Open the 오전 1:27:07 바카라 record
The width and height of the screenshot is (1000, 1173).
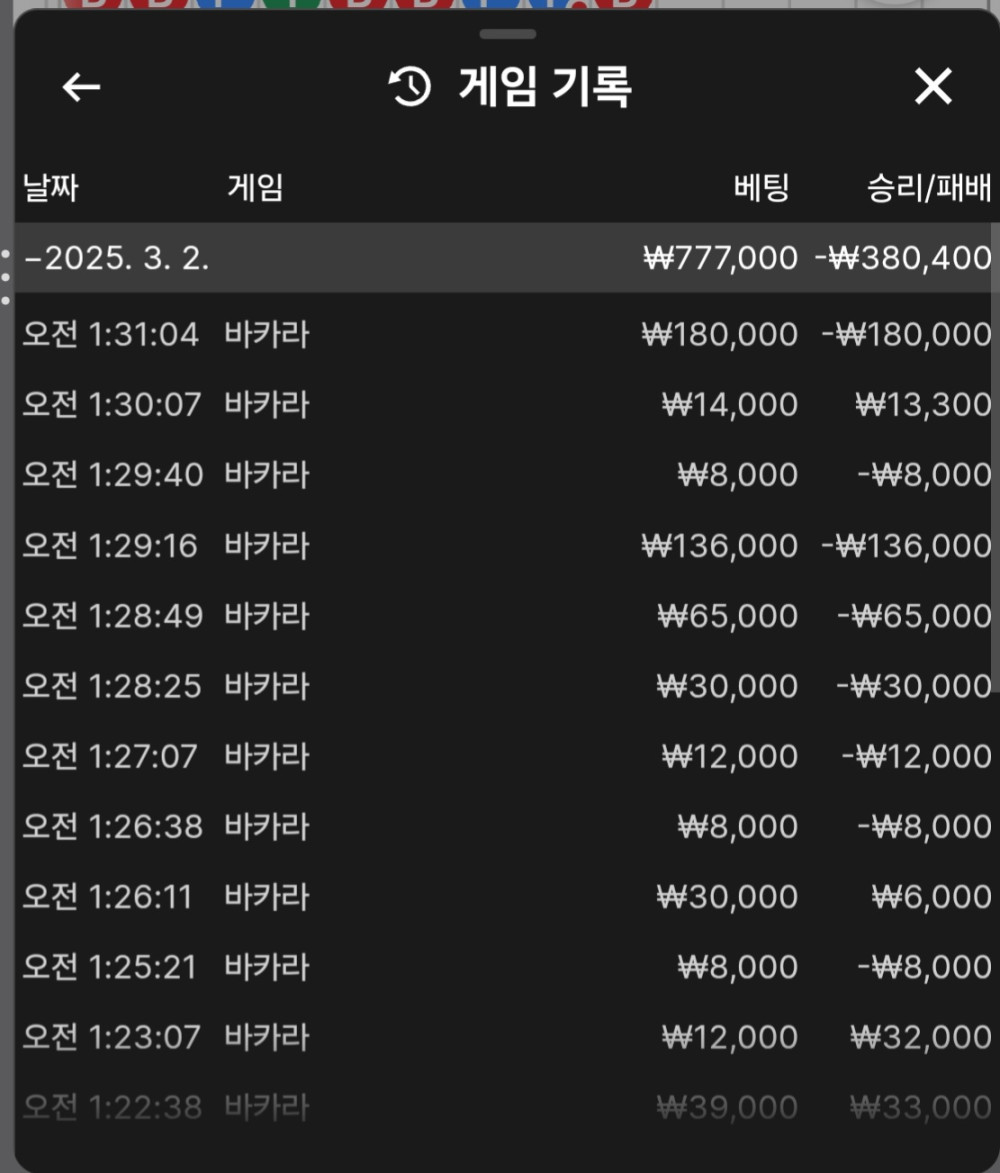(x=500, y=756)
